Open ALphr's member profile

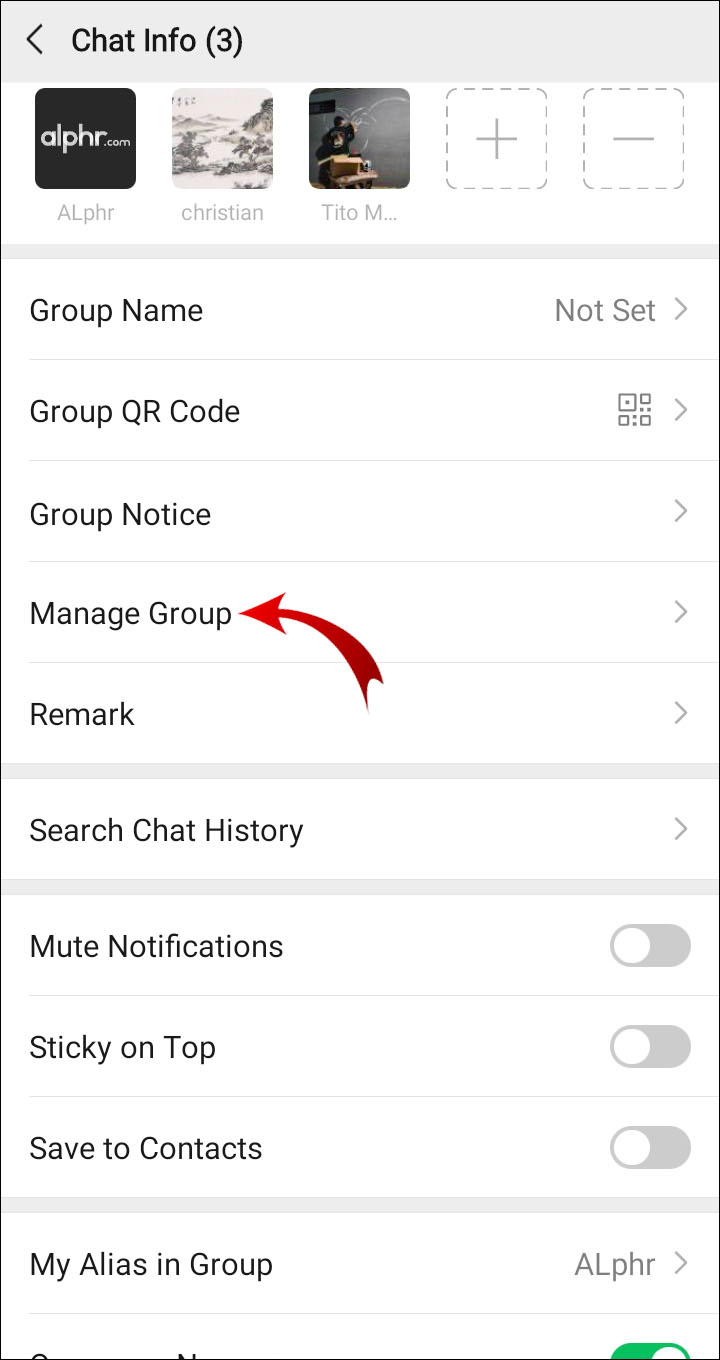click(85, 139)
